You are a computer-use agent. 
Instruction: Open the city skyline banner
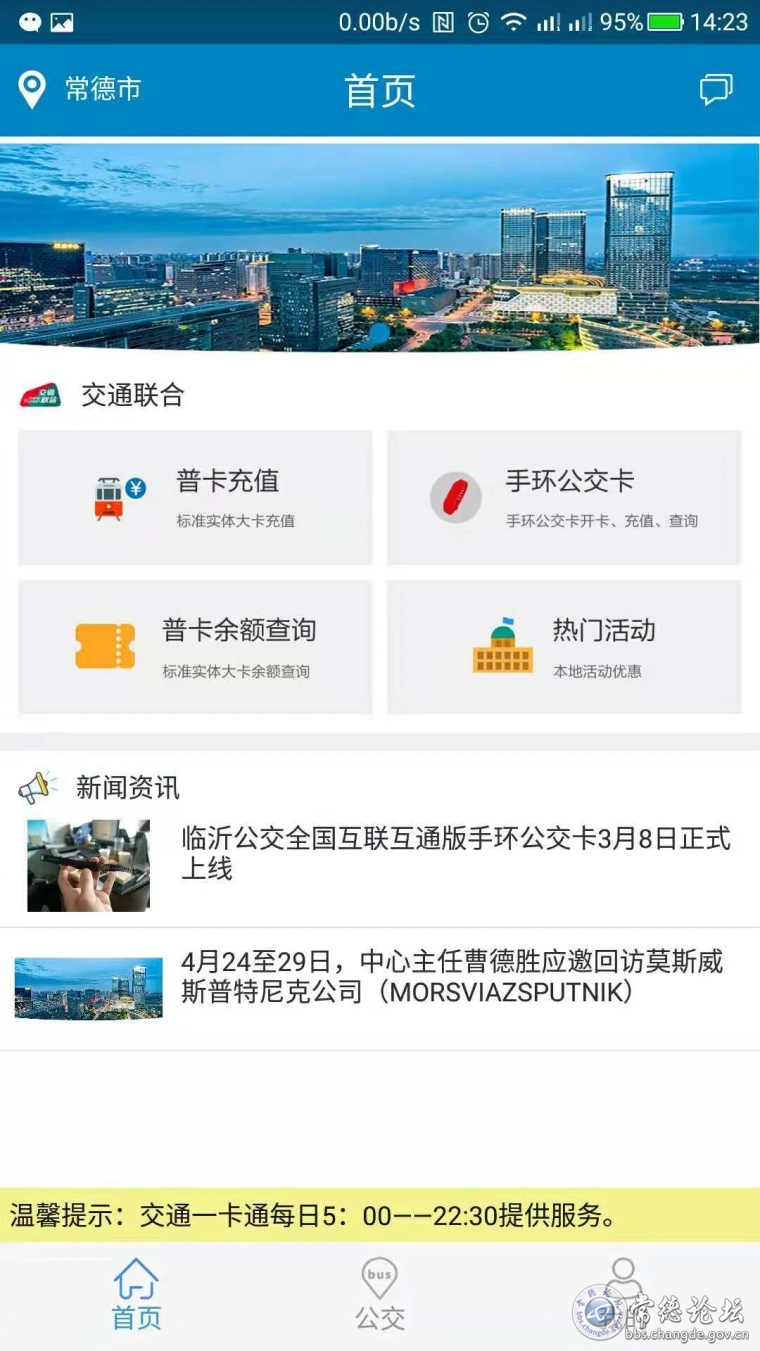point(380,247)
